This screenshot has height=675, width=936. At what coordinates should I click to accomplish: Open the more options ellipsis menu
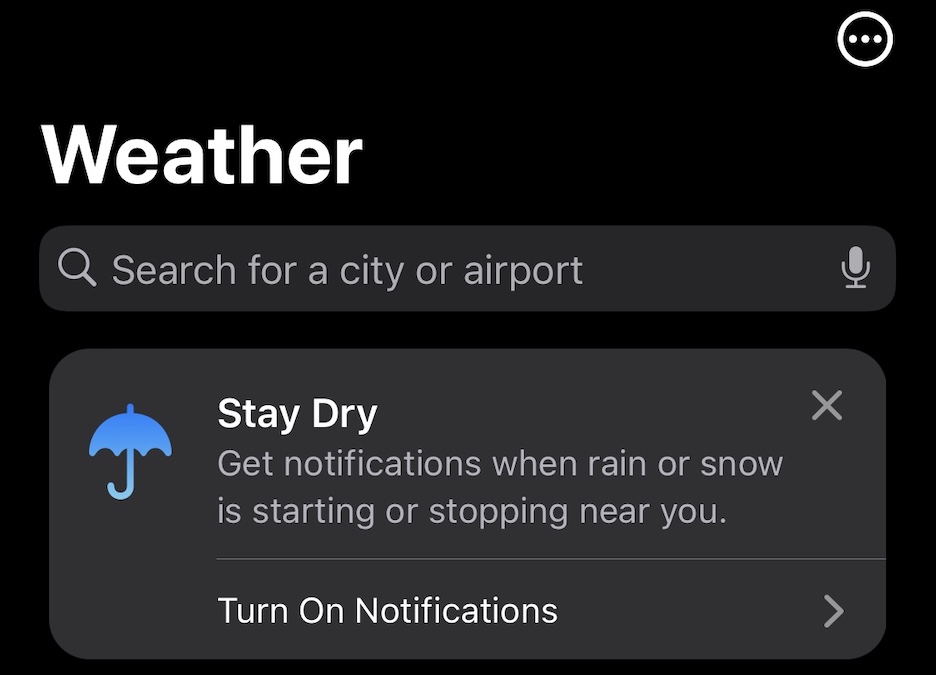tap(864, 40)
